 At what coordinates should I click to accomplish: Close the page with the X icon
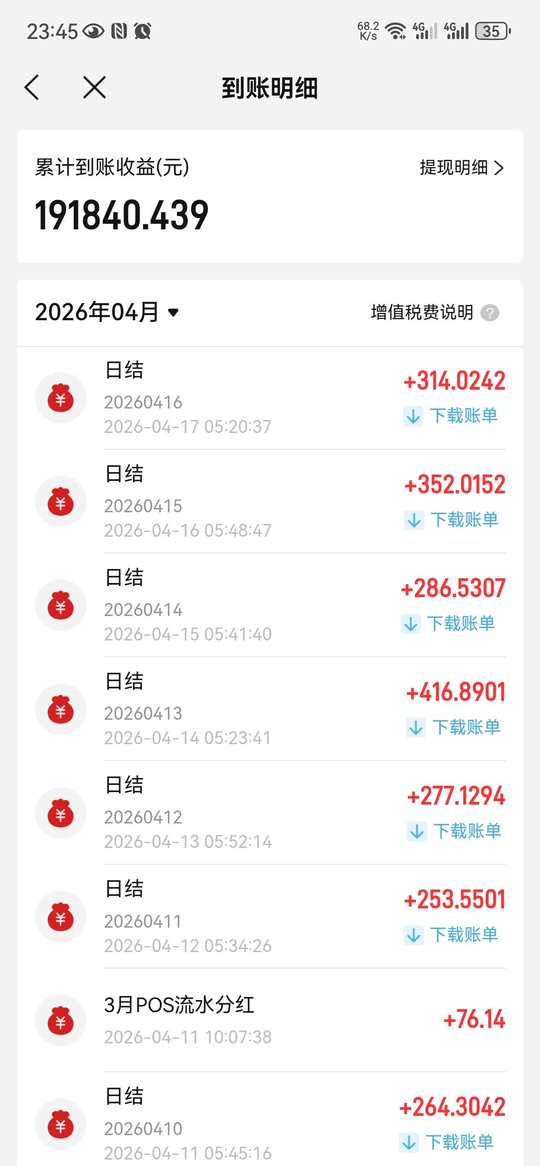click(x=94, y=88)
